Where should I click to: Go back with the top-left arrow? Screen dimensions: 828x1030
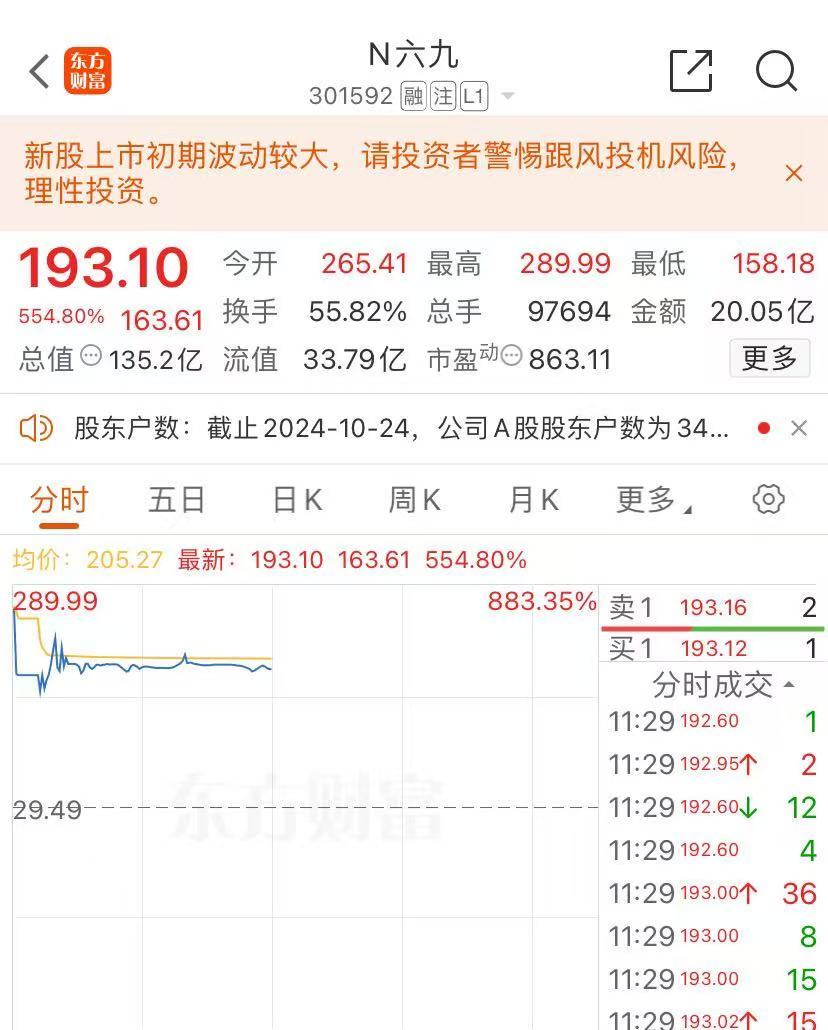pos(39,71)
